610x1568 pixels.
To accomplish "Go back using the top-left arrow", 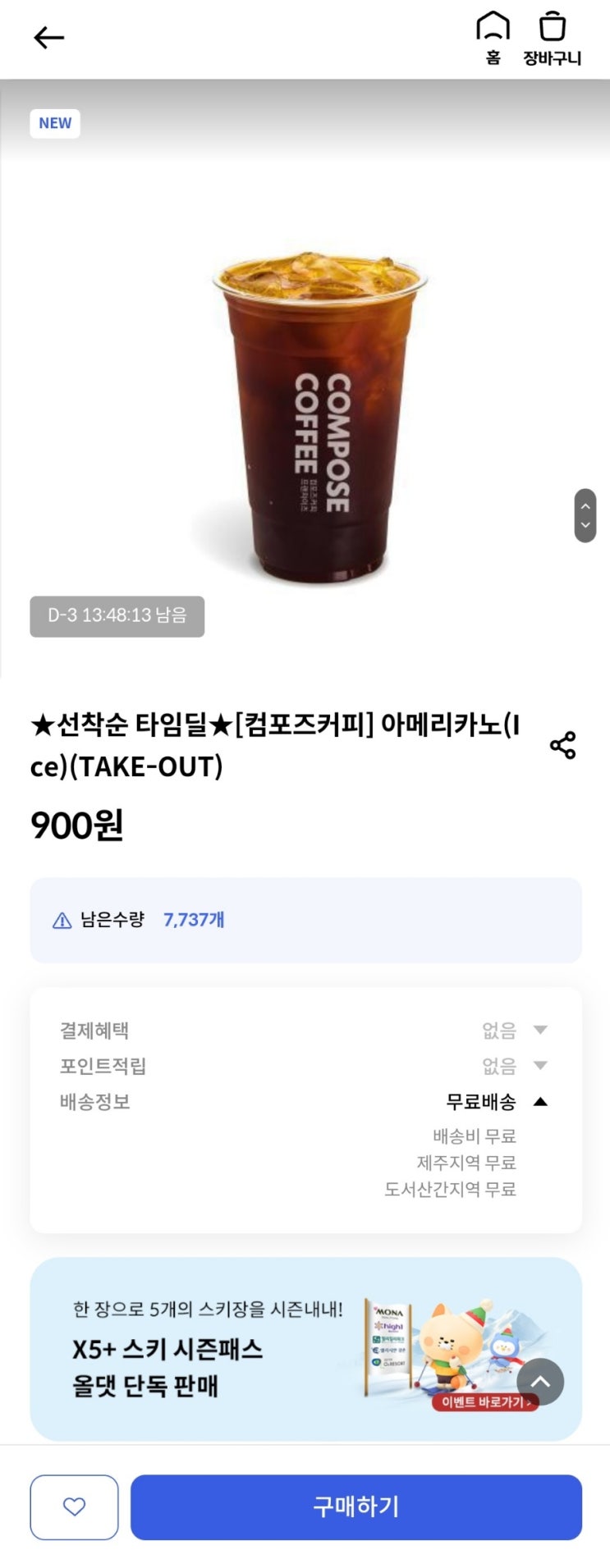I will point(48,38).
